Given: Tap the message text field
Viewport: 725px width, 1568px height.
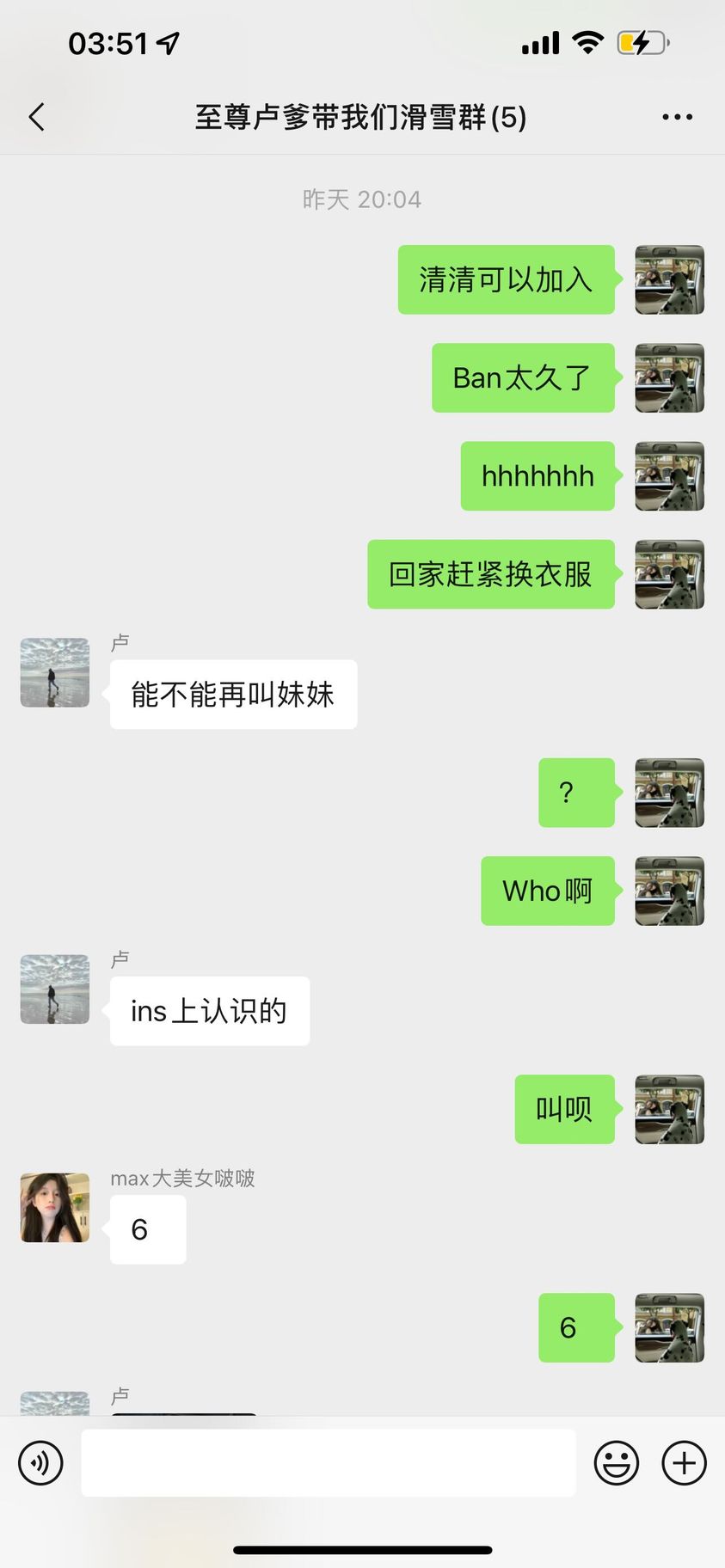Looking at the screenshot, I should coord(328,1462).
